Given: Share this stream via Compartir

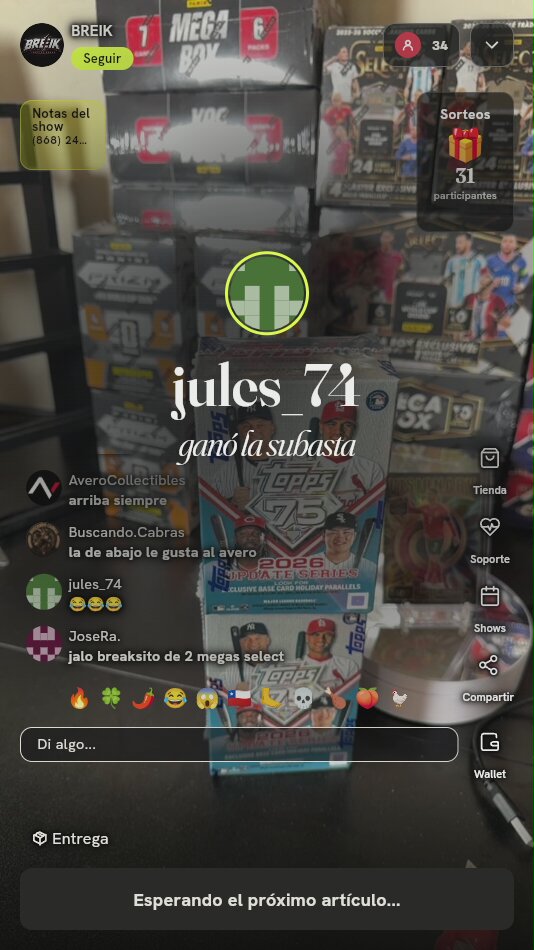Looking at the screenshot, I should click(x=488, y=679).
